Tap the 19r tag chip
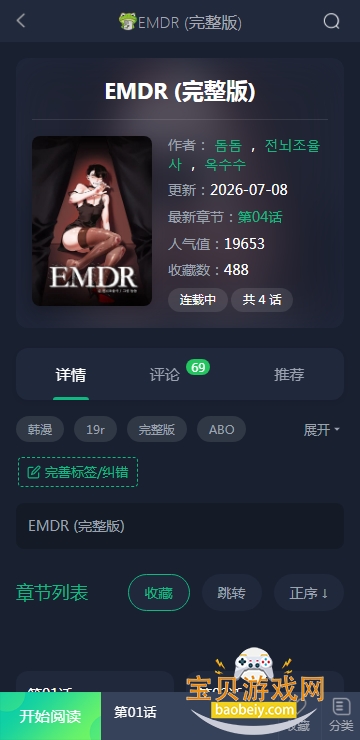 point(95,429)
